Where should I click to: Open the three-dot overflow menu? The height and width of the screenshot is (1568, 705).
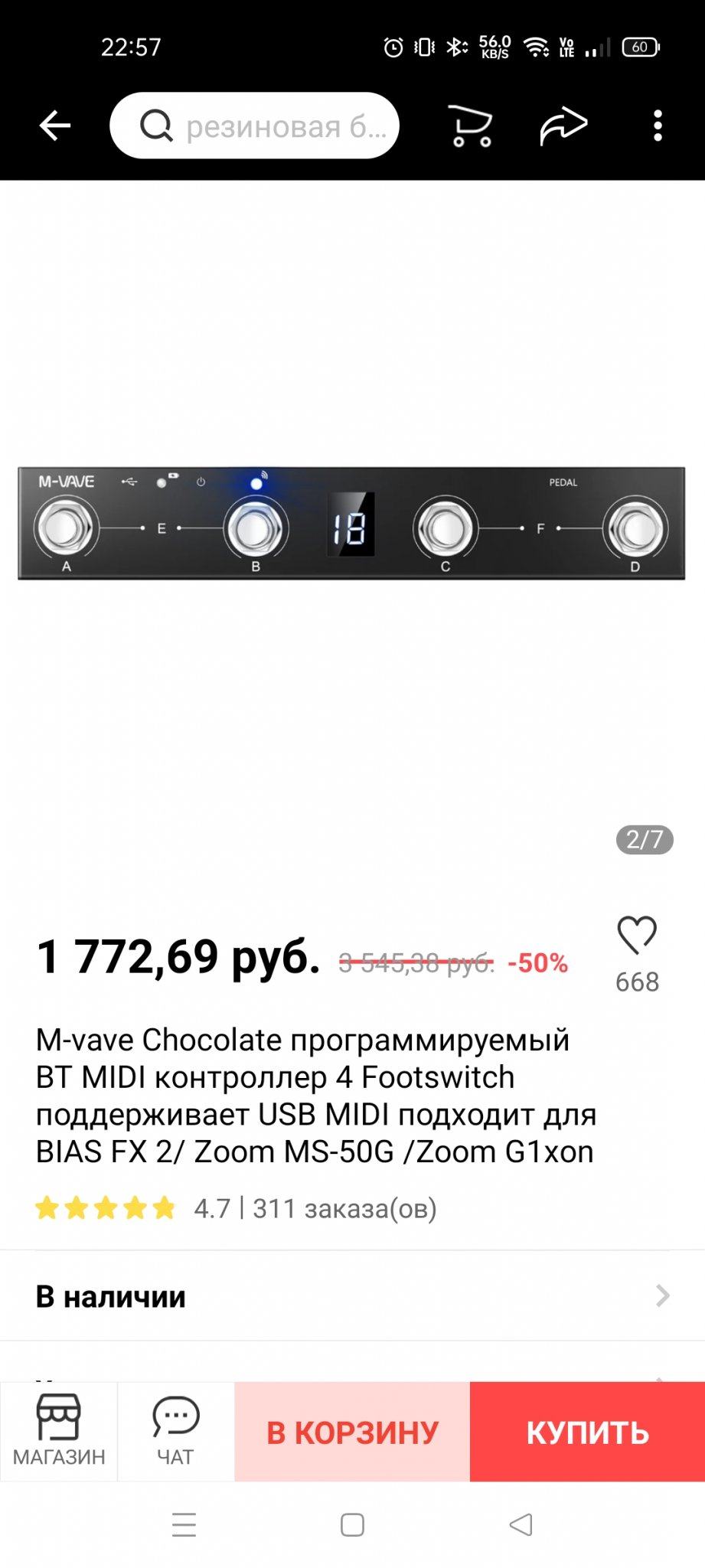658,126
